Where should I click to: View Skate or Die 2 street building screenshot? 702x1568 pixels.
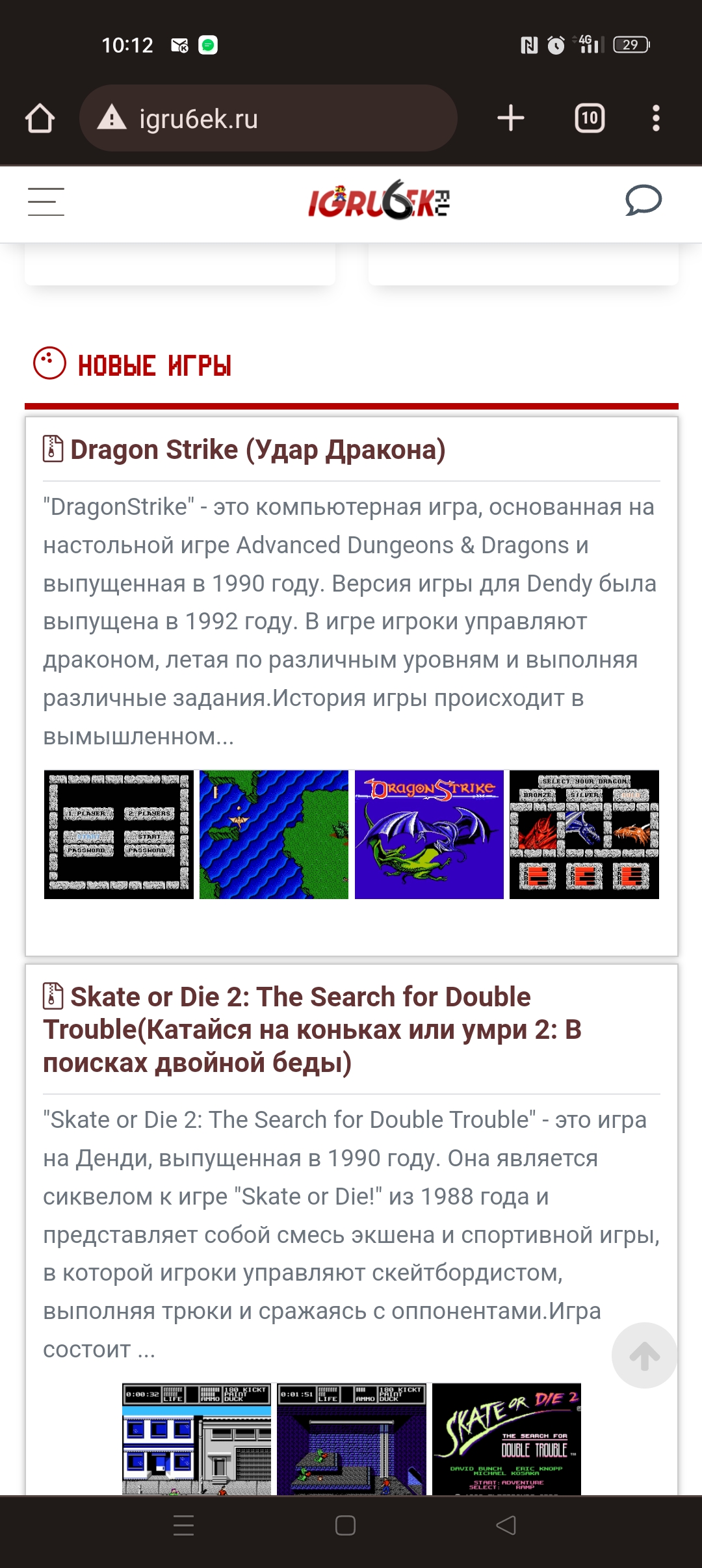click(x=197, y=1439)
